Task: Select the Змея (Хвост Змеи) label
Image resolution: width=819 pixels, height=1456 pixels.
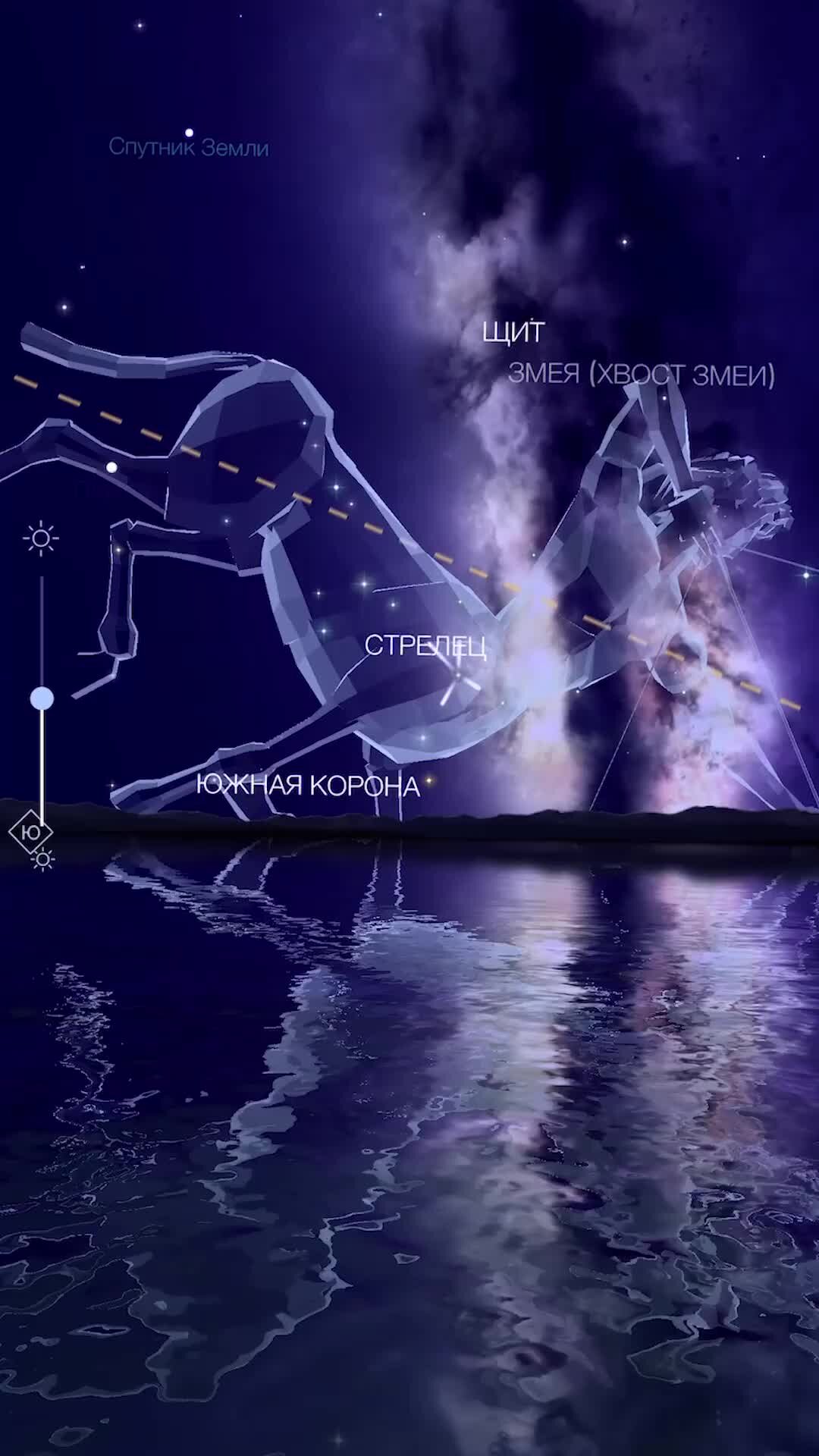Action: [x=642, y=375]
